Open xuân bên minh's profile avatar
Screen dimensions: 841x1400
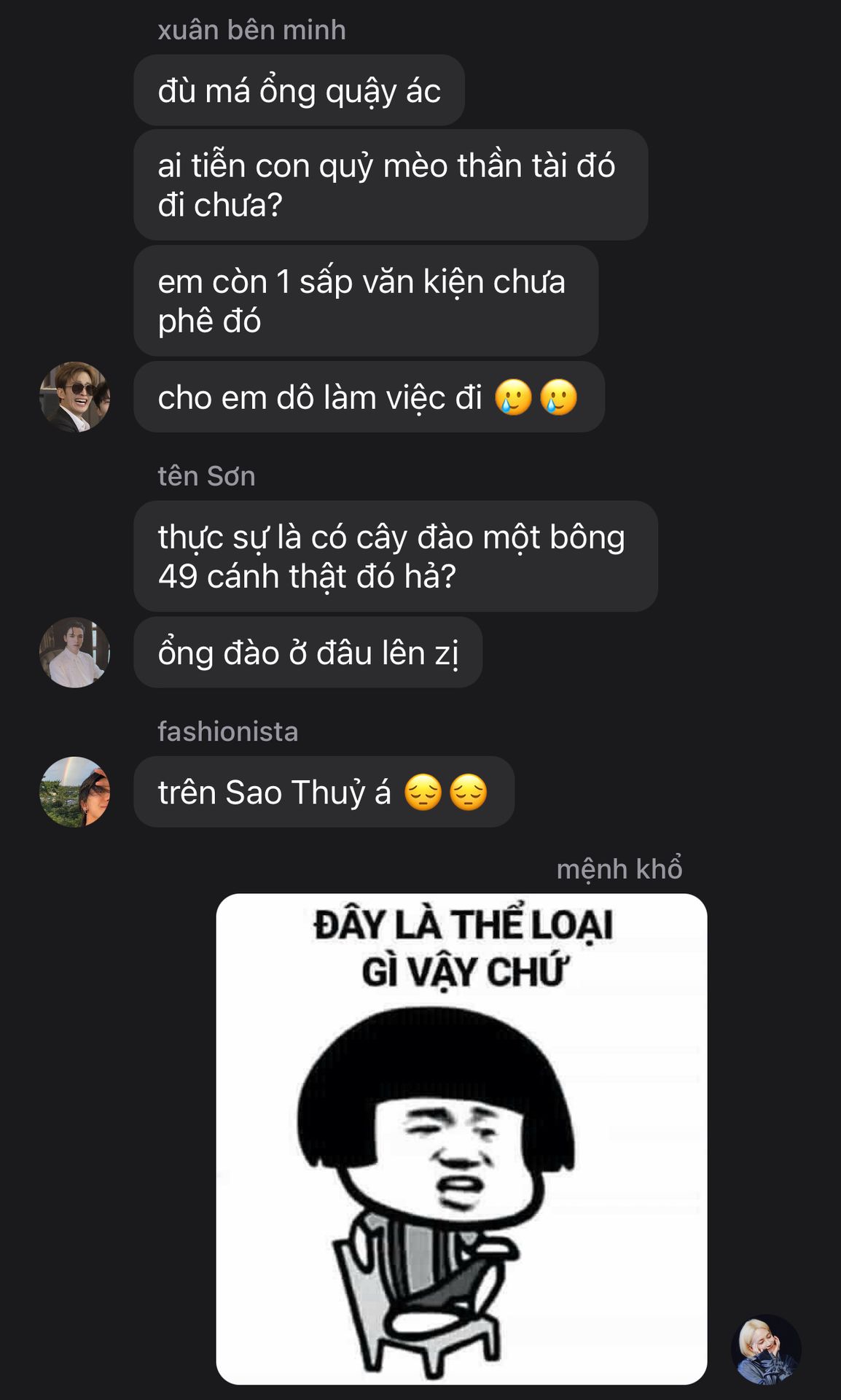point(74,397)
